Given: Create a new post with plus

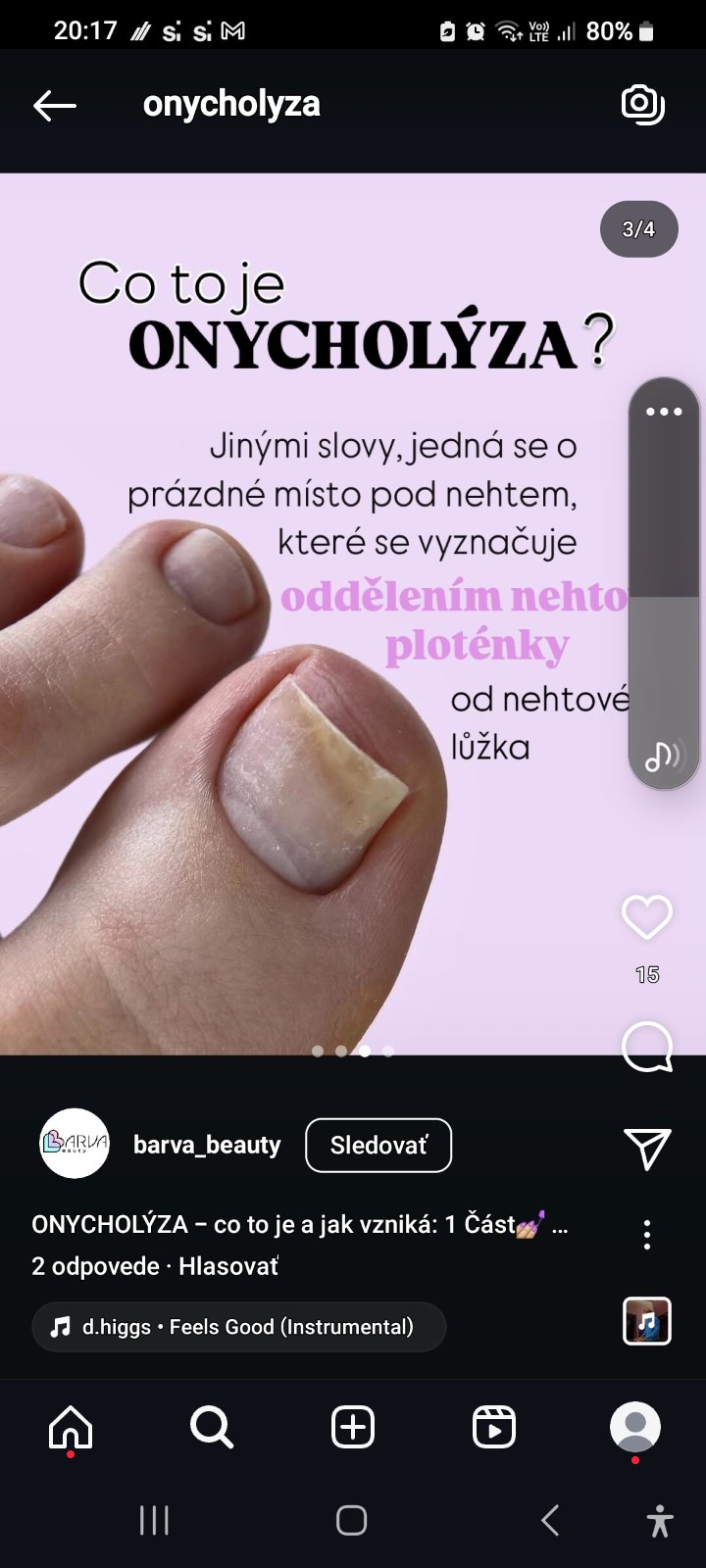Looking at the screenshot, I should point(353,1427).
